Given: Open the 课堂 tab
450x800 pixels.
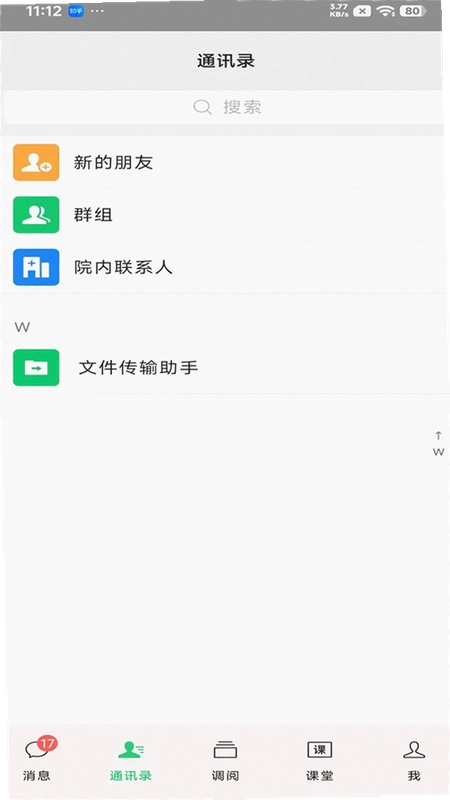Looking at the screenshot, I should click(x=319, y=759).
